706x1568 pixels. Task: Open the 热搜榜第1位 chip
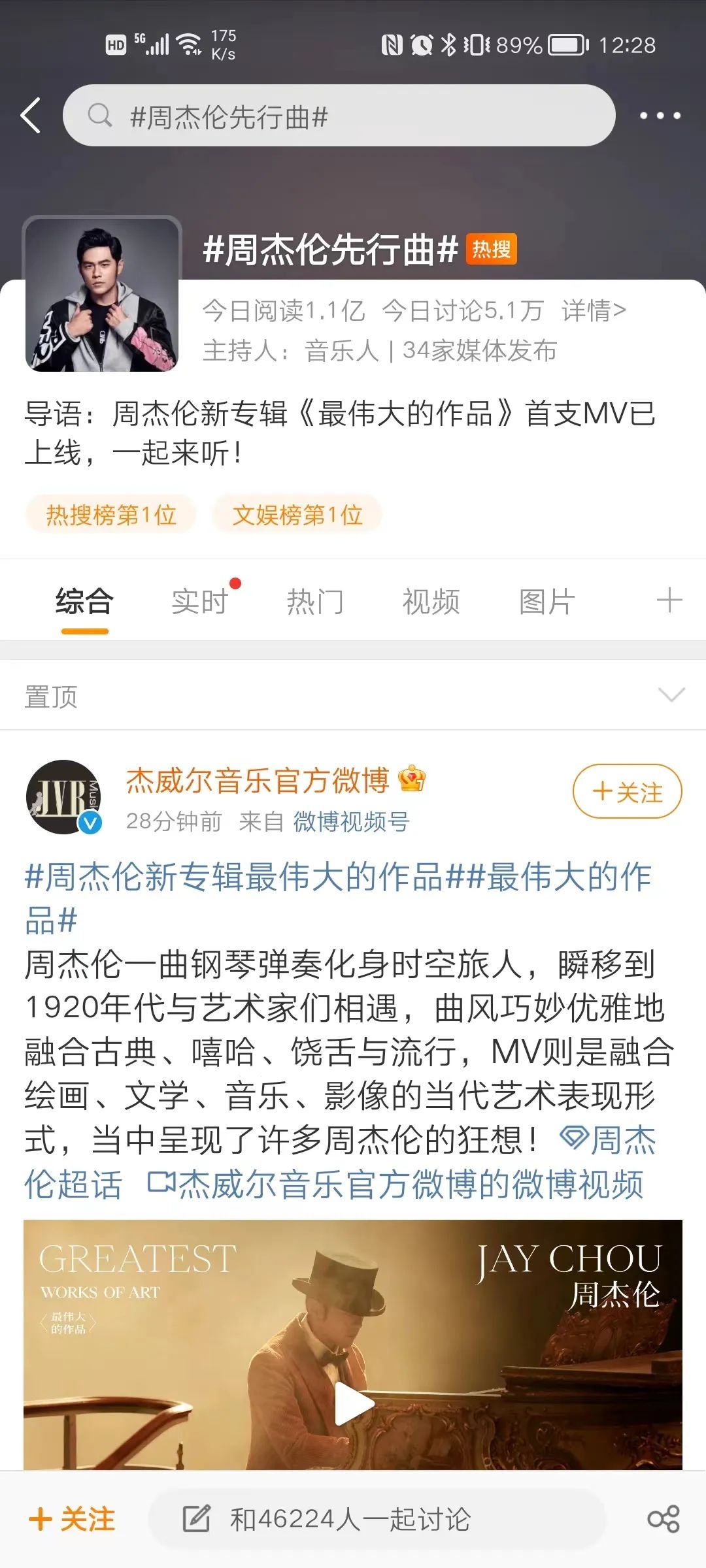(111, 515)
